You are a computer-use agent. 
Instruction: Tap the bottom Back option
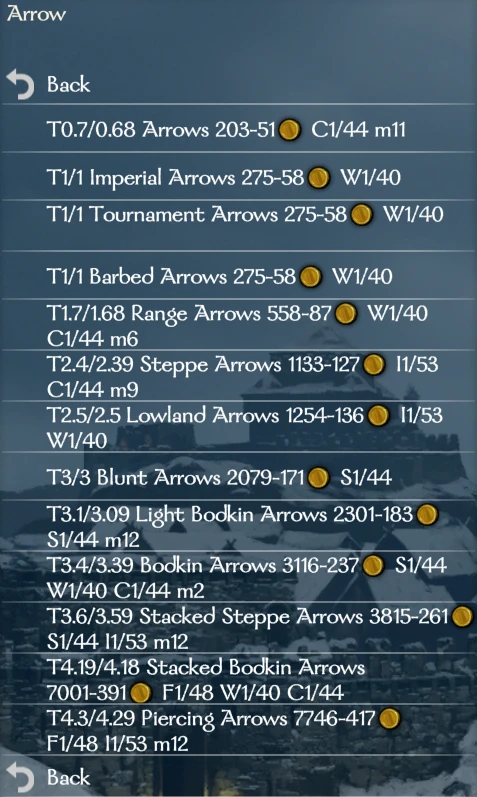[238, 777]
